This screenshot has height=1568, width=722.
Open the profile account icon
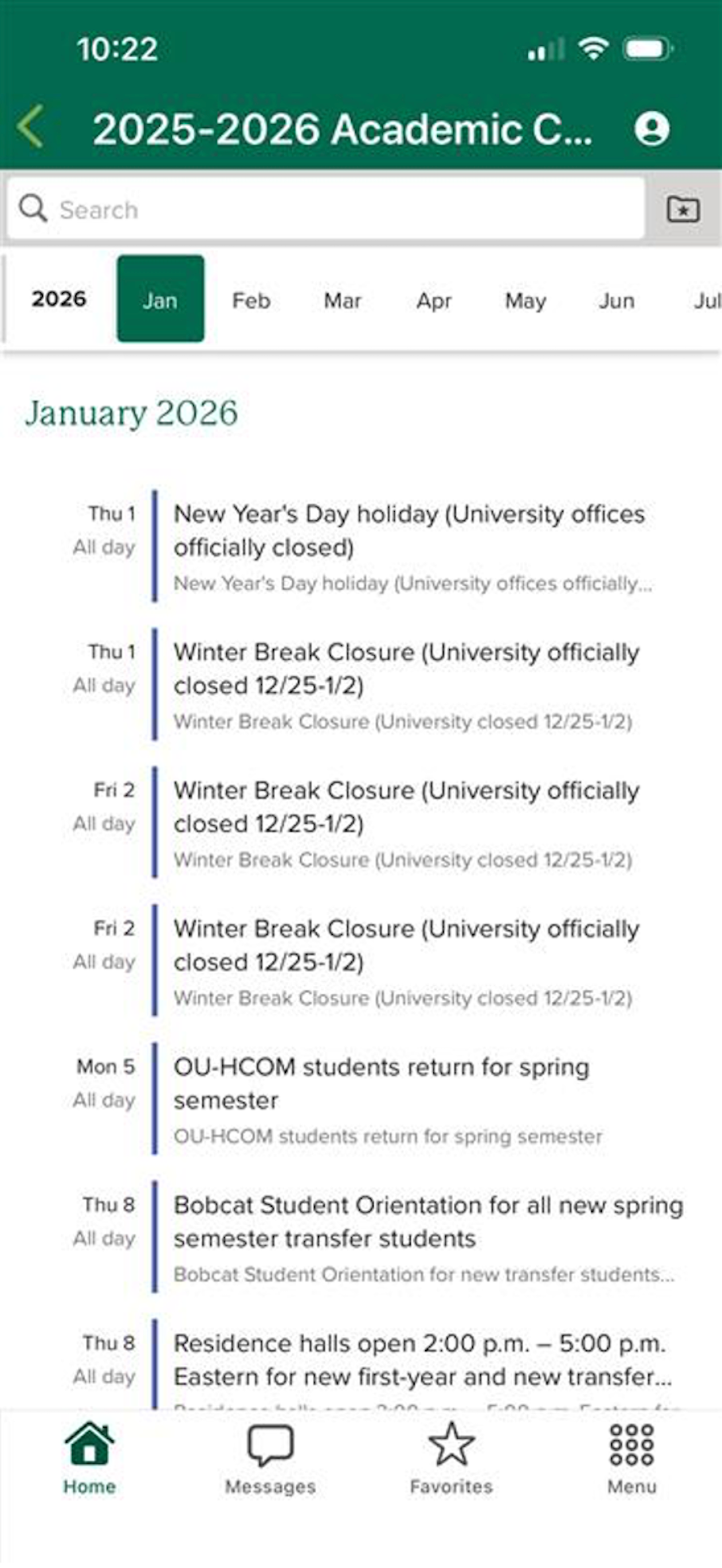click(652, 128)
